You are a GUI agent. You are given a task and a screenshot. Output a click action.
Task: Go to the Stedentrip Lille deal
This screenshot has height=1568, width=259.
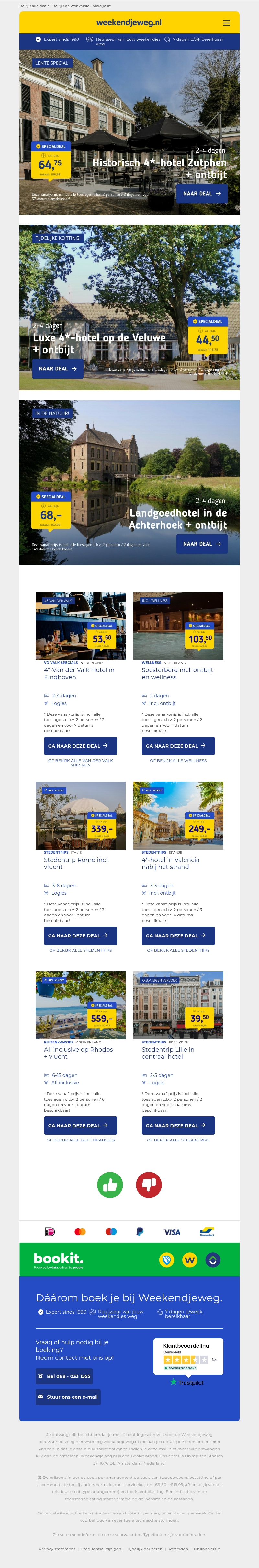tap(178, 1126)
